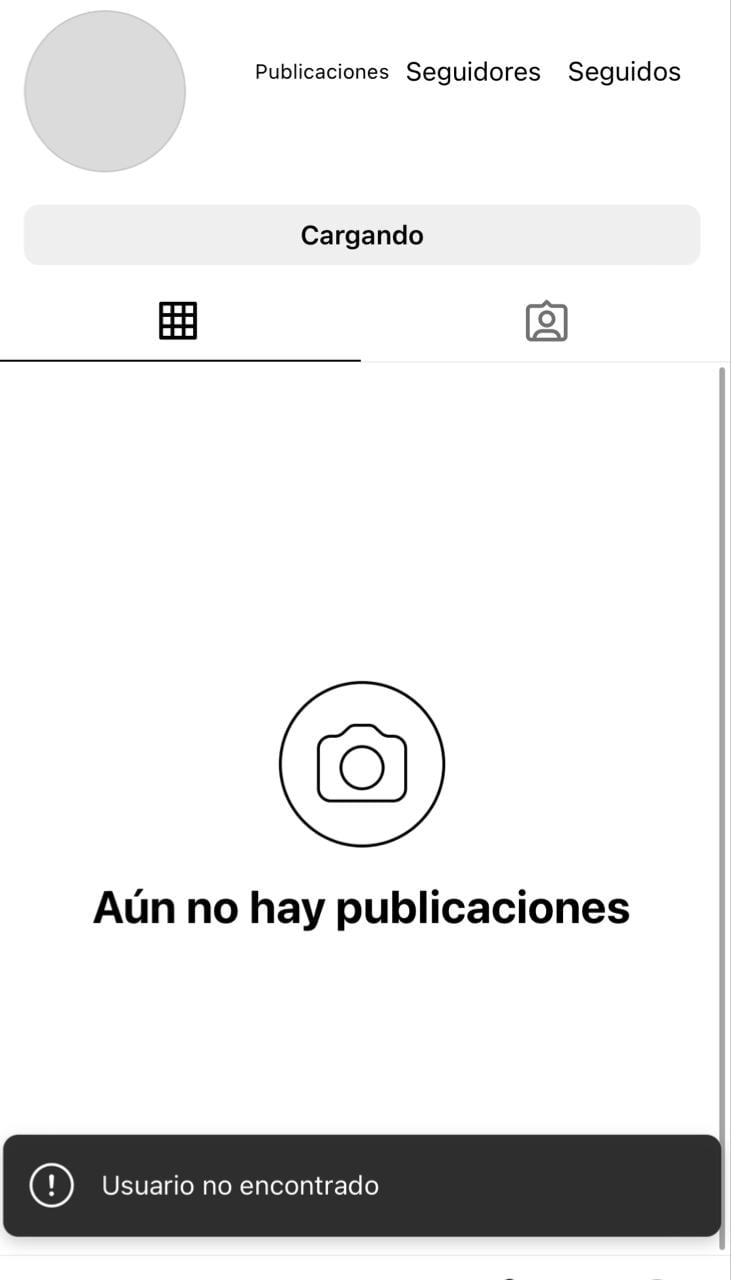
Task: Tap the Cargando button
Action: 362,236
